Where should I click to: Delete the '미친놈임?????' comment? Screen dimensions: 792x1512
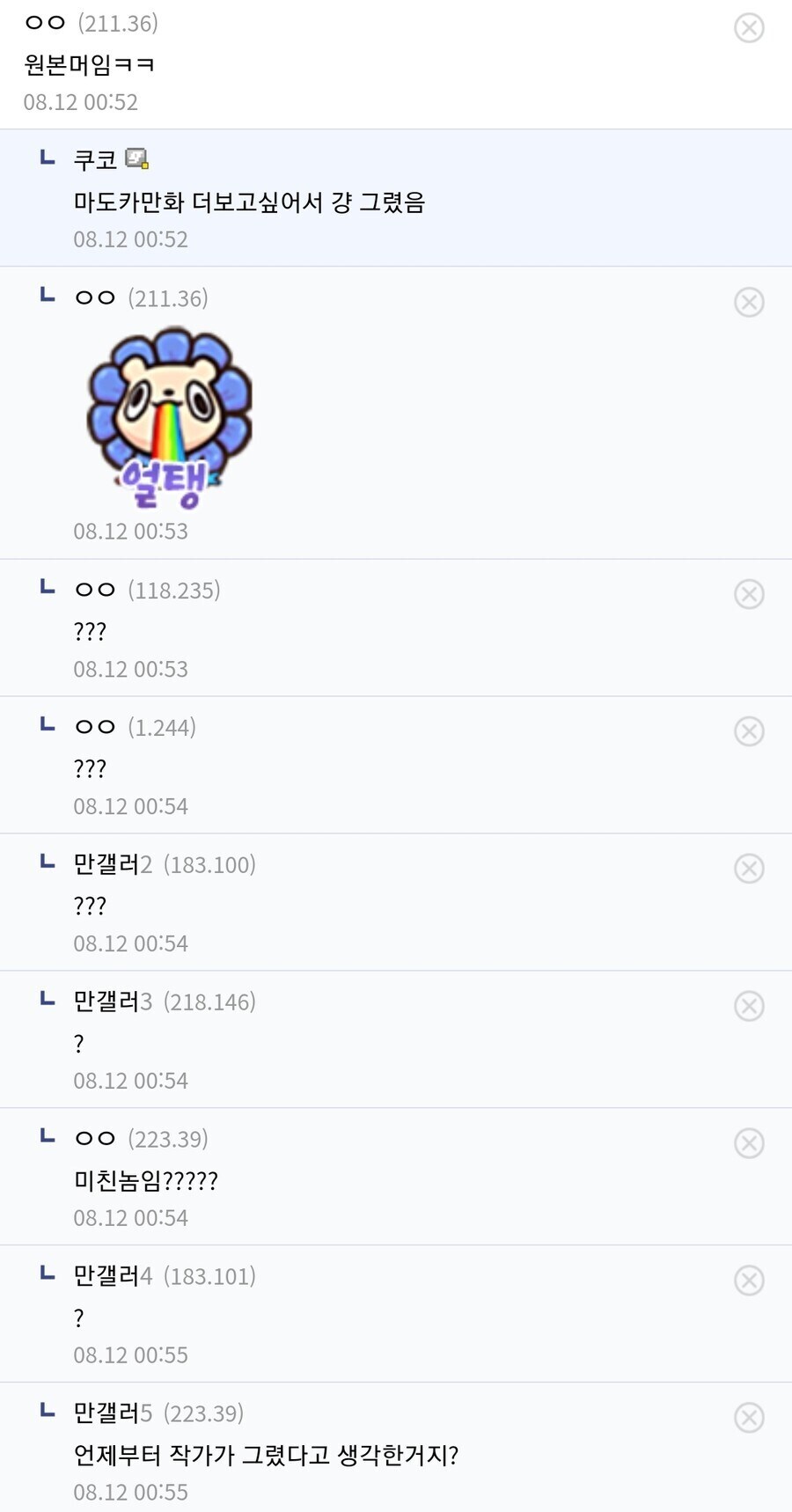[749, 1143]
